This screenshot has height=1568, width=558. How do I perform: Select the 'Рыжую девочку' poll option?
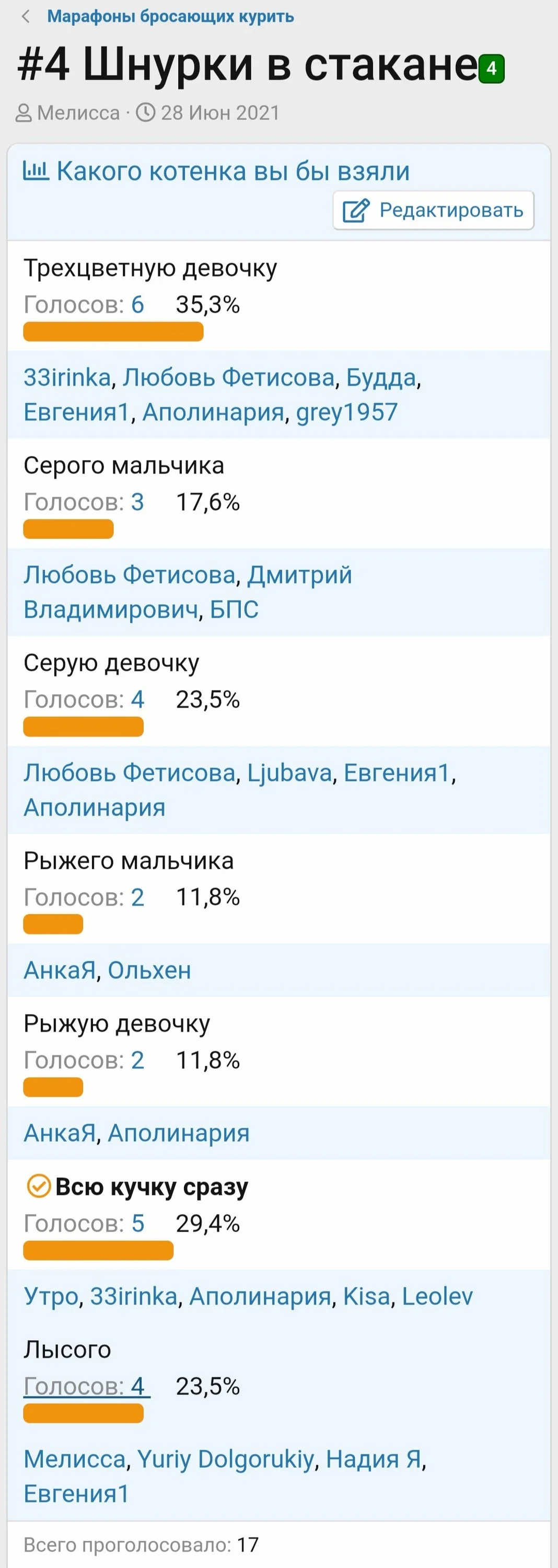tap(115, 1023)
